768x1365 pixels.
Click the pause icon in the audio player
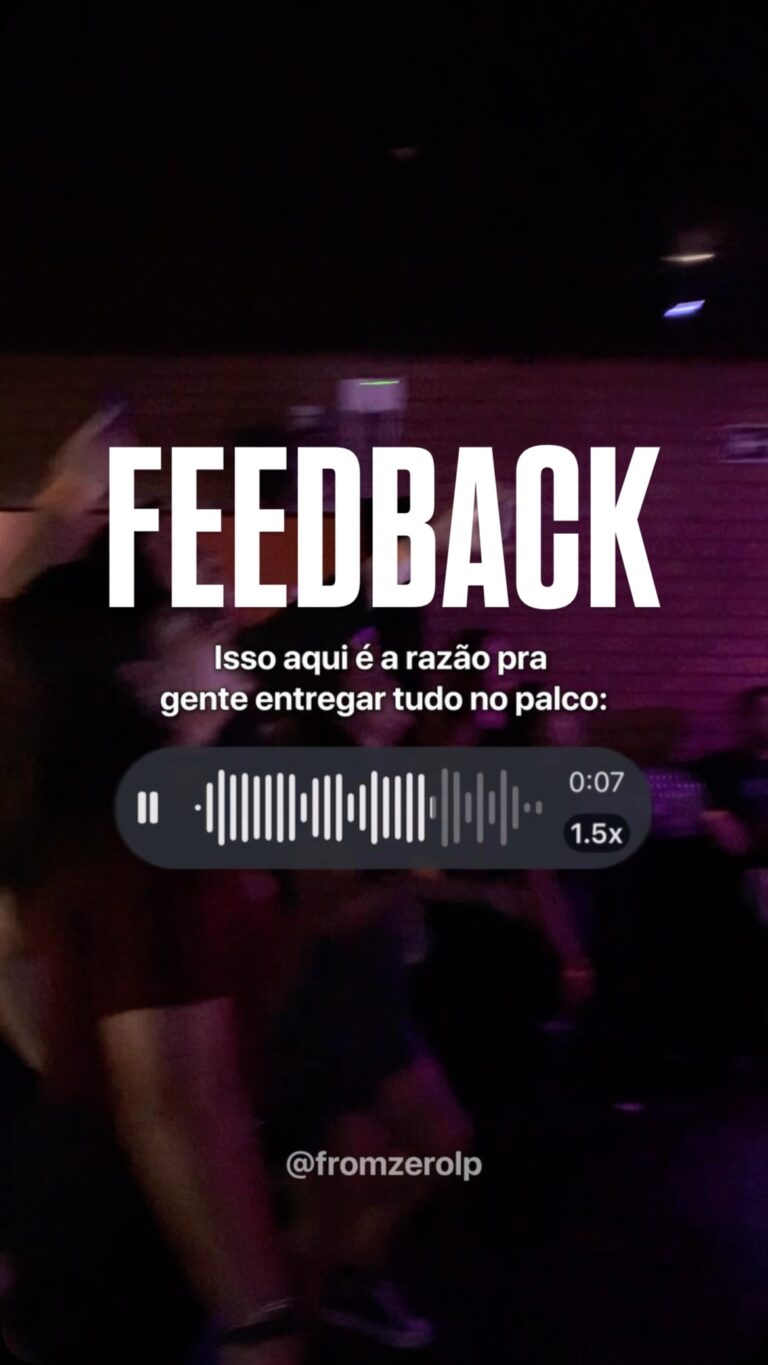(x=147, y=806)
